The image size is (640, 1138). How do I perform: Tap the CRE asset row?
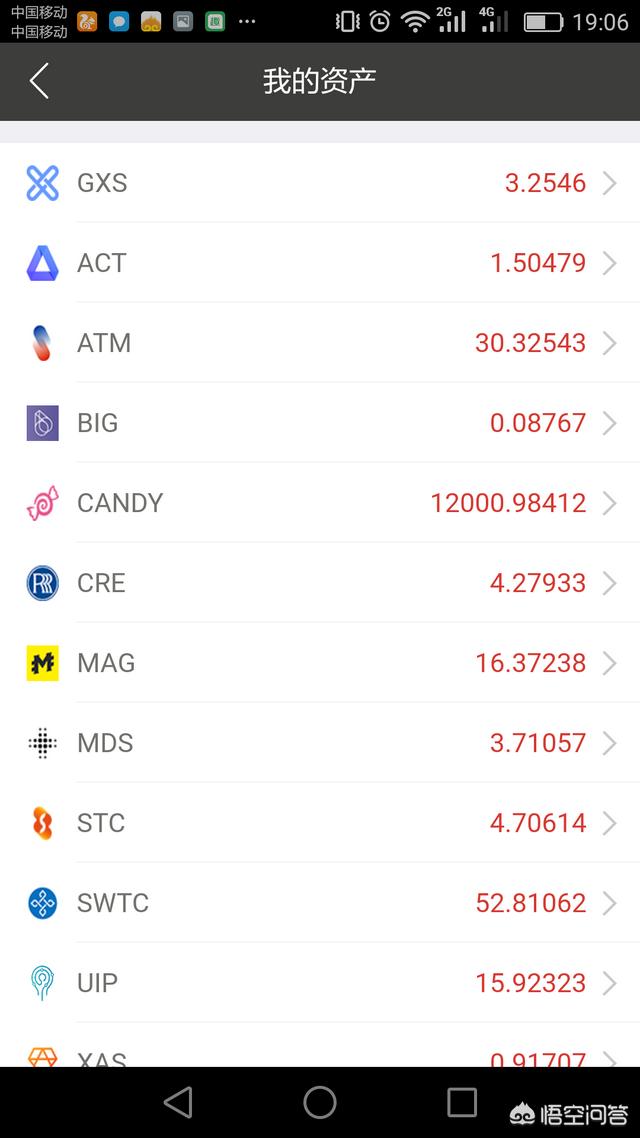(x=320, y=583)
